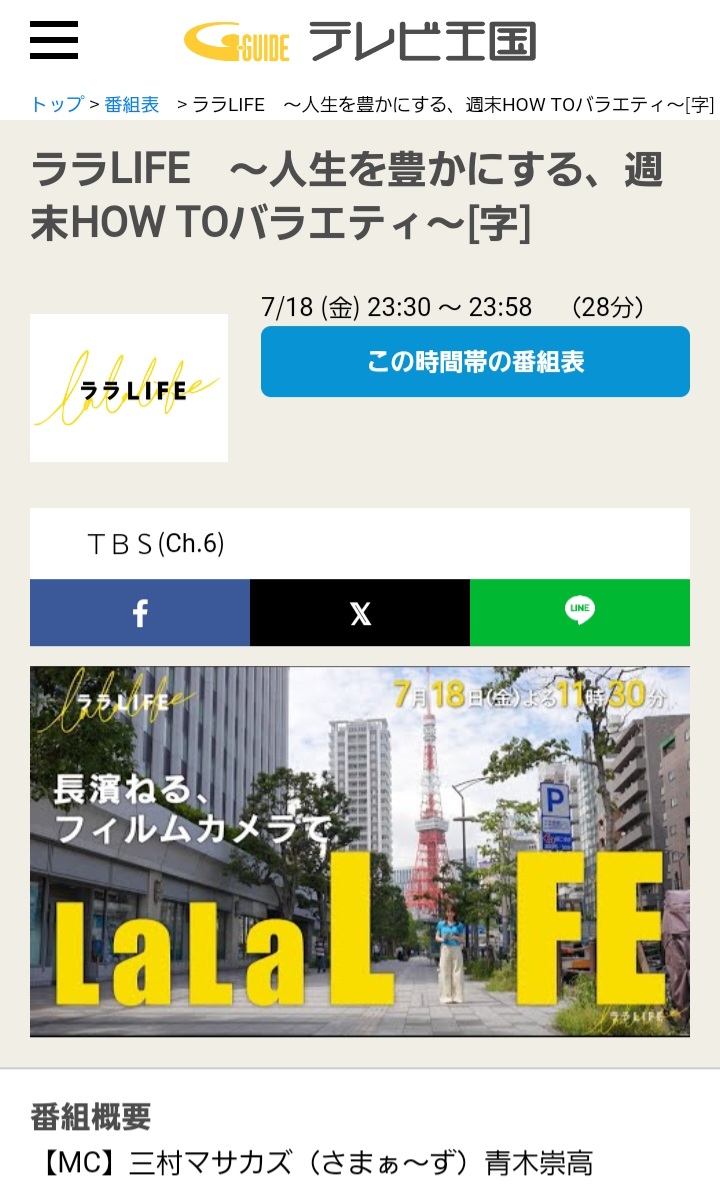This screenshot has height=1192, width=720.
Task: Share the program on X
Action: [x=360, y=613]
